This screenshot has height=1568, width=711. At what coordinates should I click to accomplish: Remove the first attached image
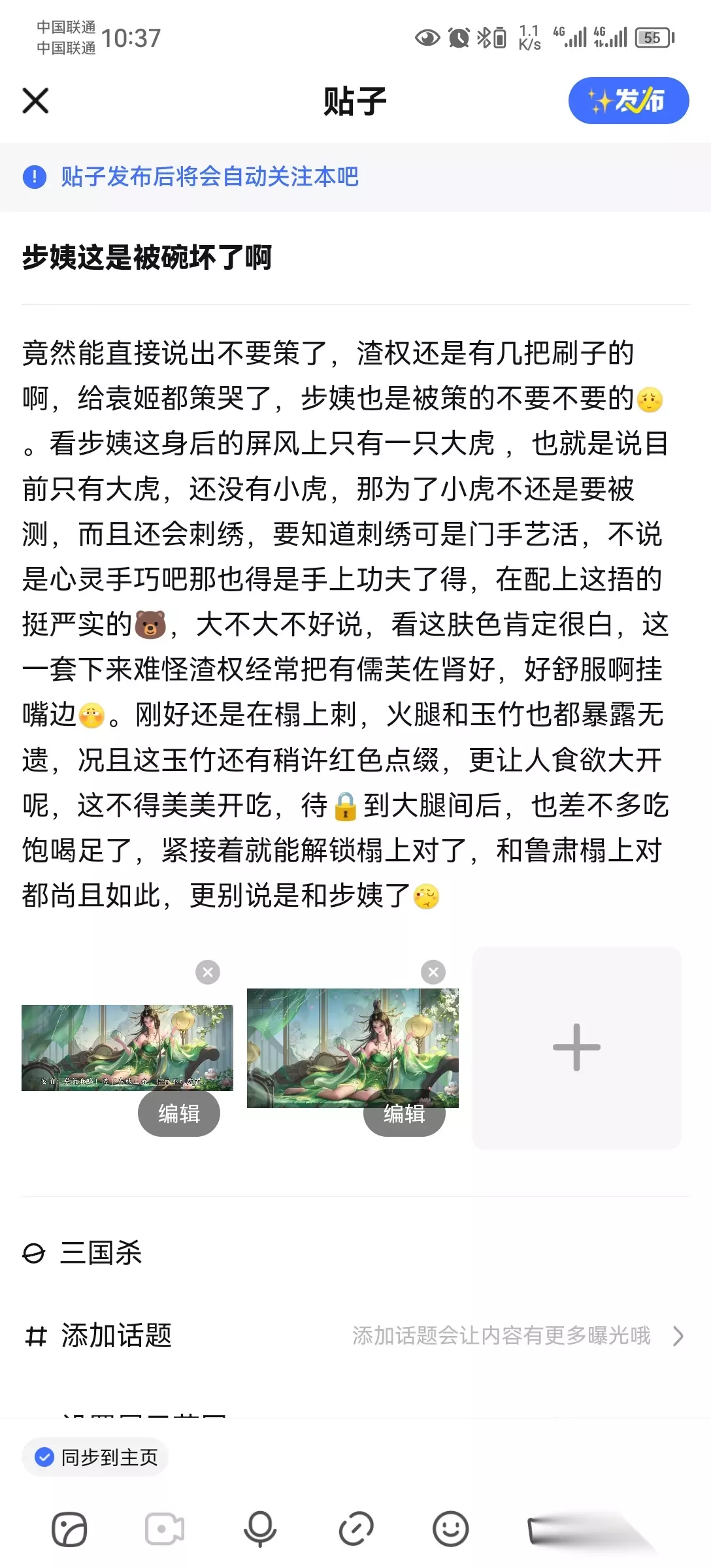[208, 972]
